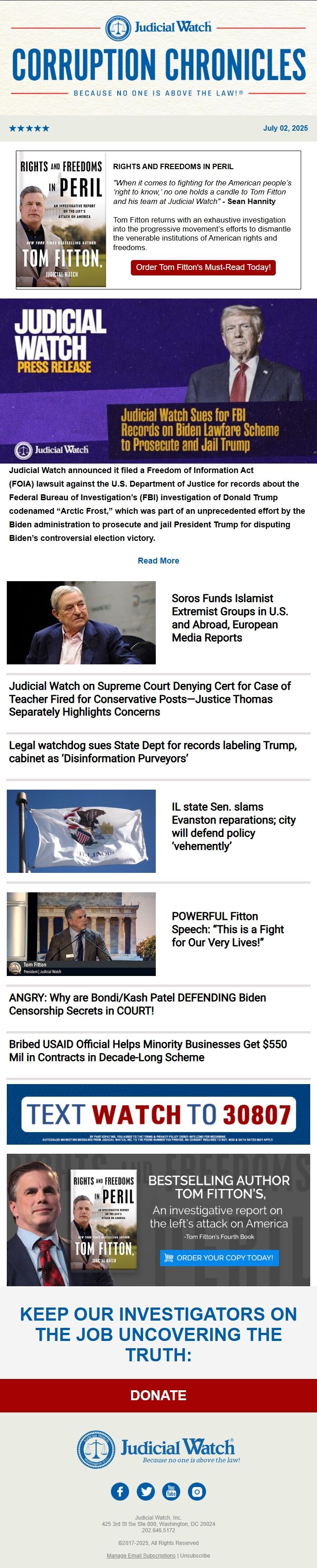Tap the Unsubscribe link
This screenshot has height=1568, width=317.
pyautogui.click(x=195, y=1555)
